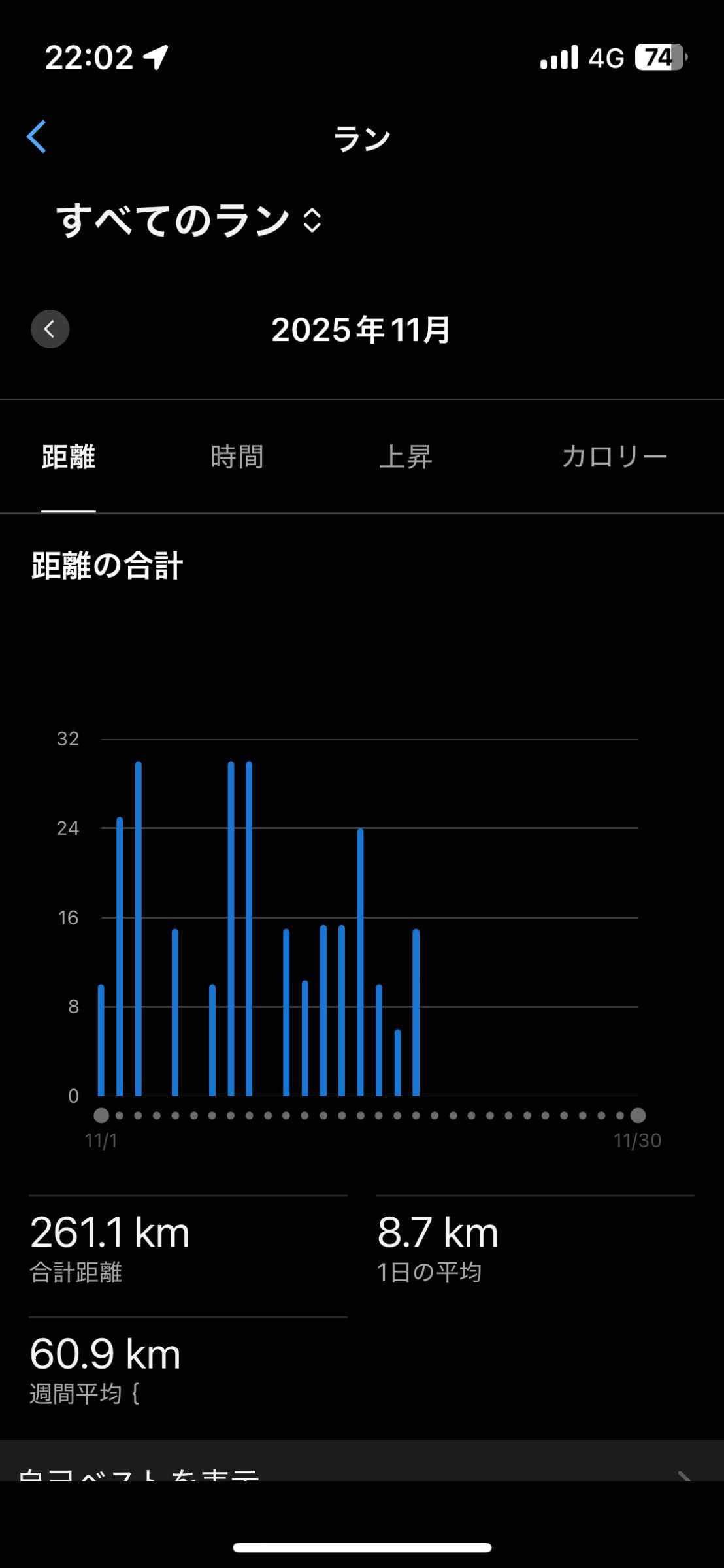Go to the previous month
This screenshot has height=1568, width=724.
click(50, 329)
